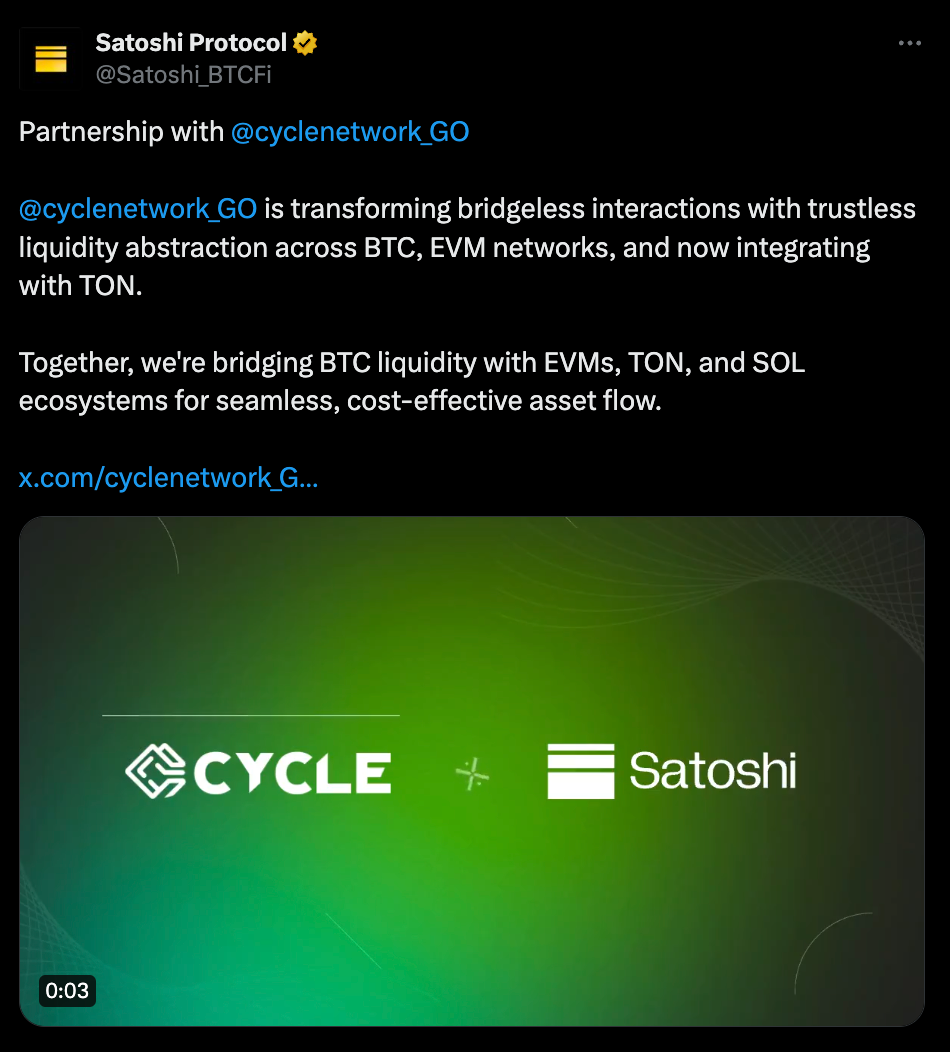Open @cyclenetwork_GO mention before 'is transforming'

[x=138, y=208]
